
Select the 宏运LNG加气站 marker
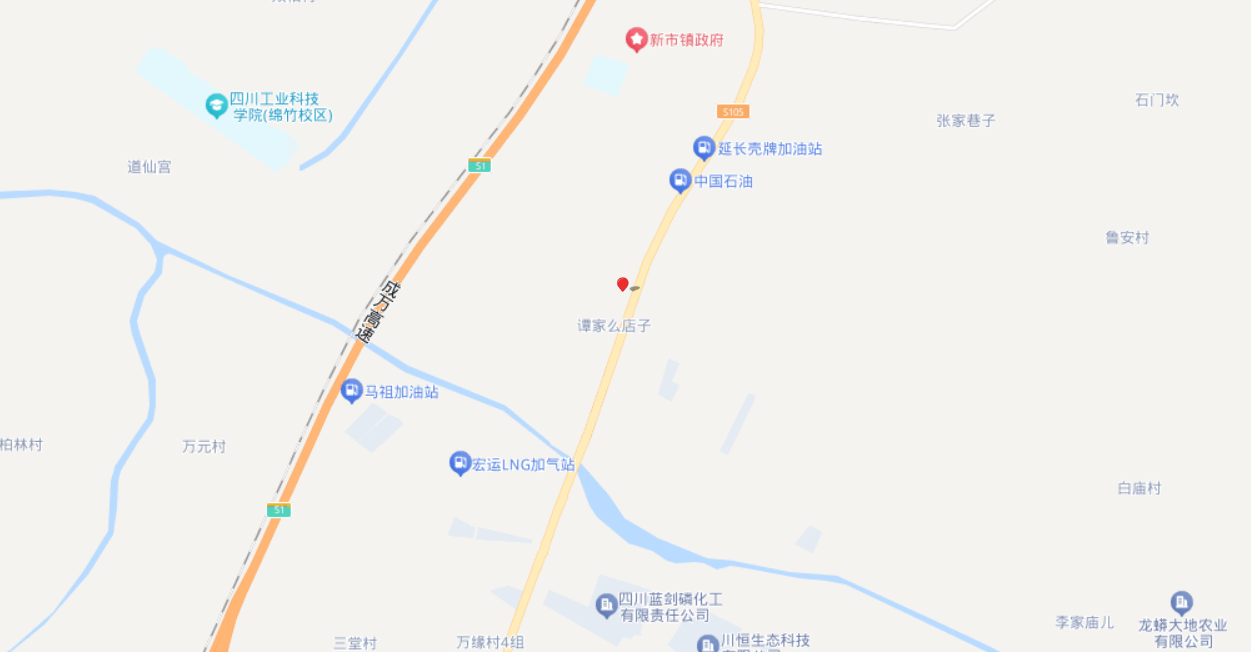click(x=460, y=463)
